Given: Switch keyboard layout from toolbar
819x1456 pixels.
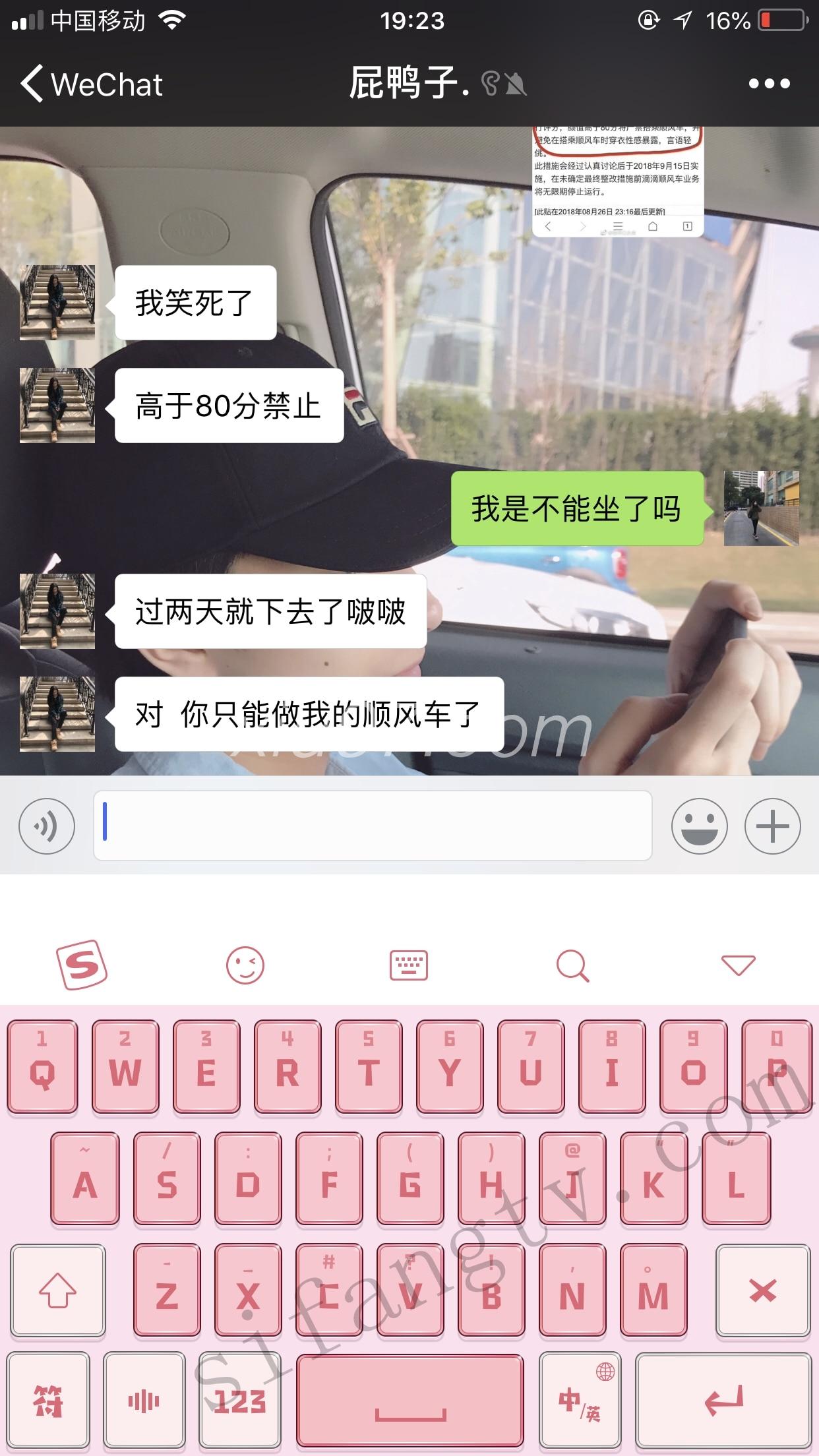Looking at the screenshot, I should click(x=409, y=965).
